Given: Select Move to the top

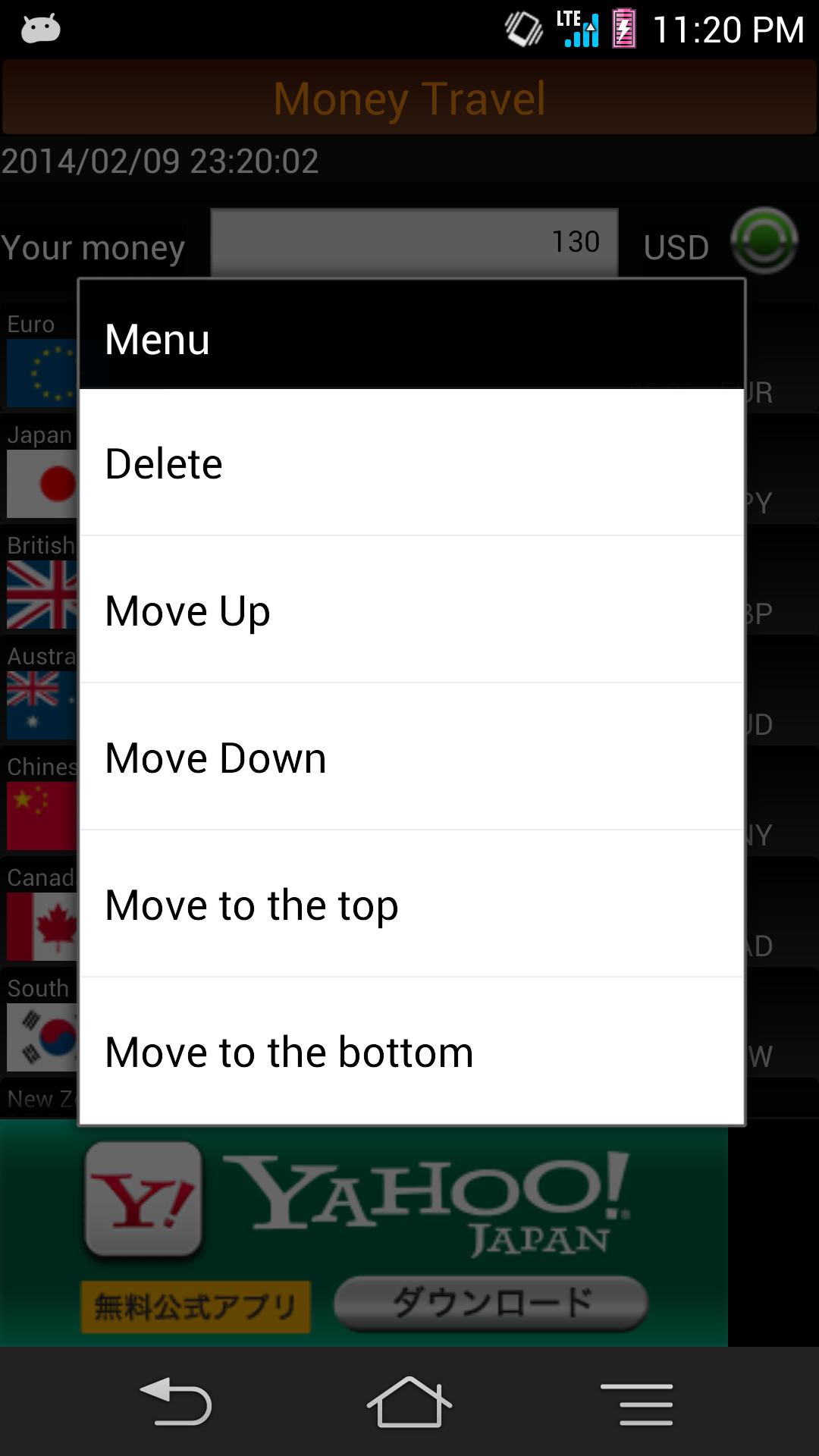Looking at the screenshot, I should pyautogui.click(x=411, y=905).
